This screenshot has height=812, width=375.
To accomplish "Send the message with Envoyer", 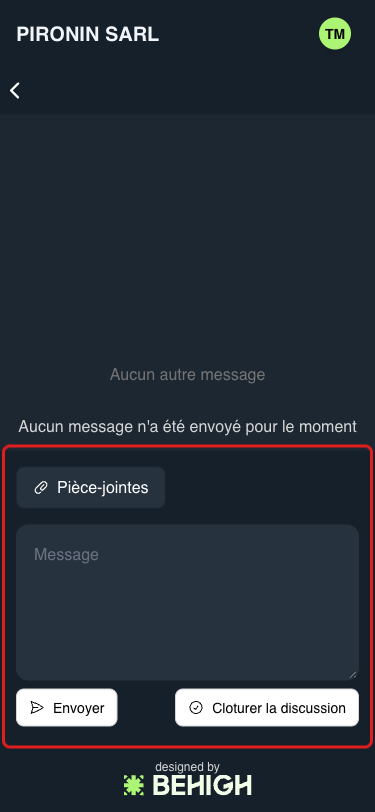I will click(x=67, y=707).
